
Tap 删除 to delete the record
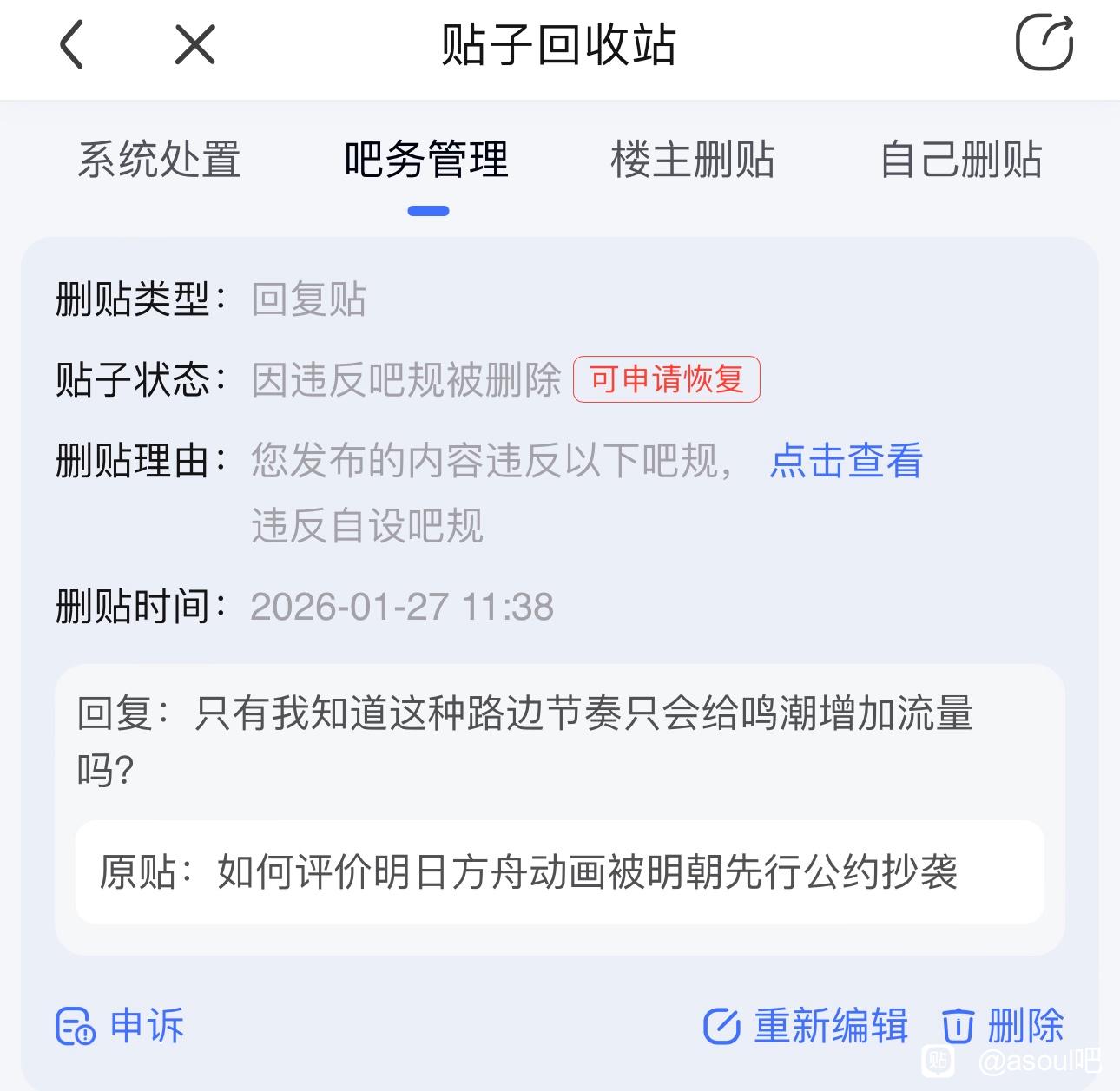(1004, 1026)
